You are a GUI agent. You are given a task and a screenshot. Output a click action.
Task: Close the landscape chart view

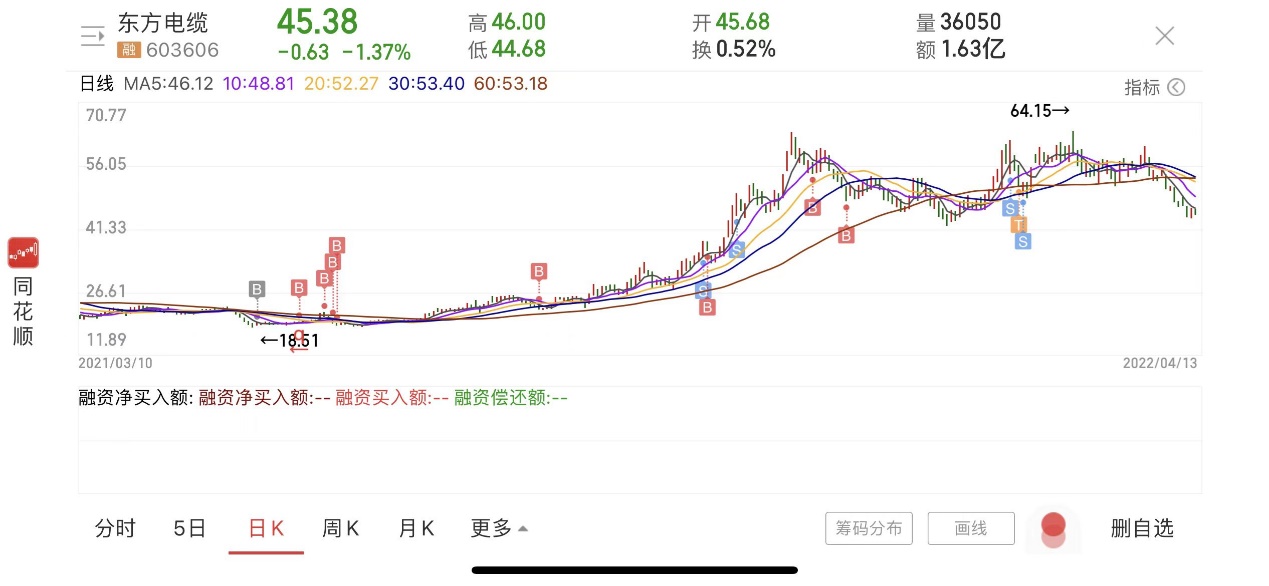(1164, 36)
